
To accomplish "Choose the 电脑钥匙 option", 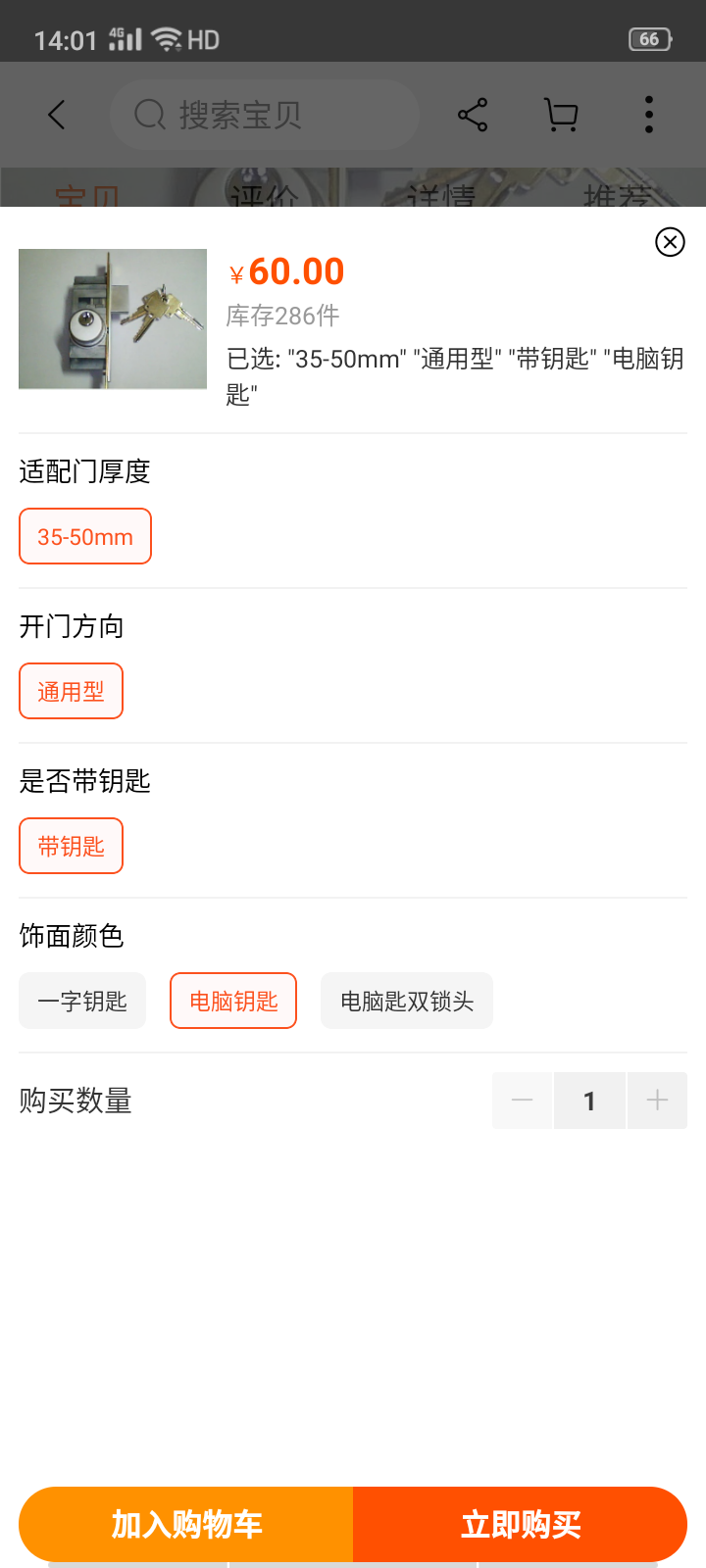I will (233, 1001).
